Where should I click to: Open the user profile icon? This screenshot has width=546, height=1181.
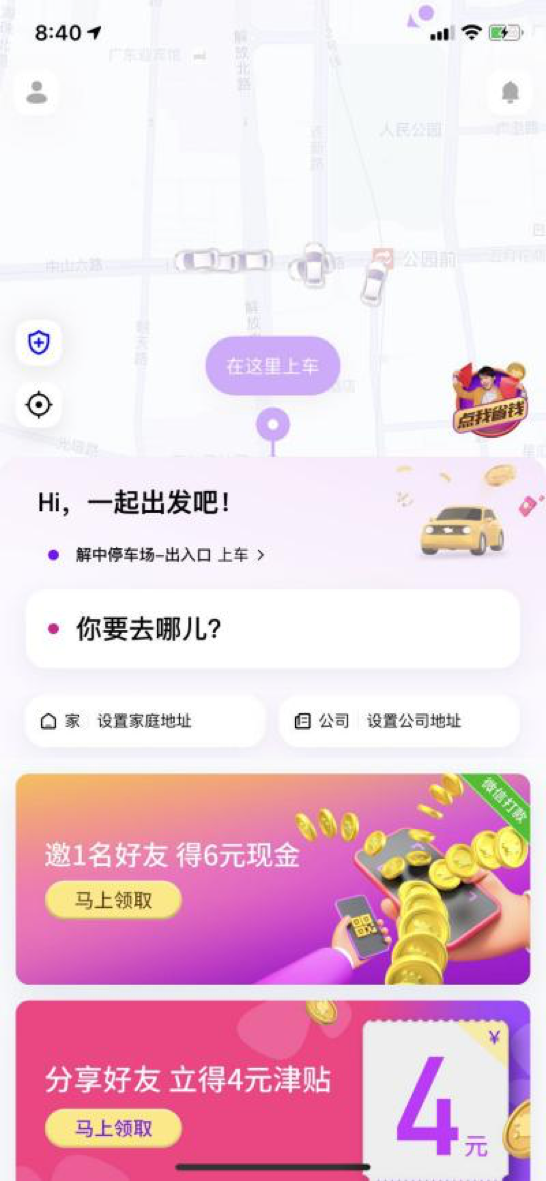pyautogui.click(x=36, y=93)
